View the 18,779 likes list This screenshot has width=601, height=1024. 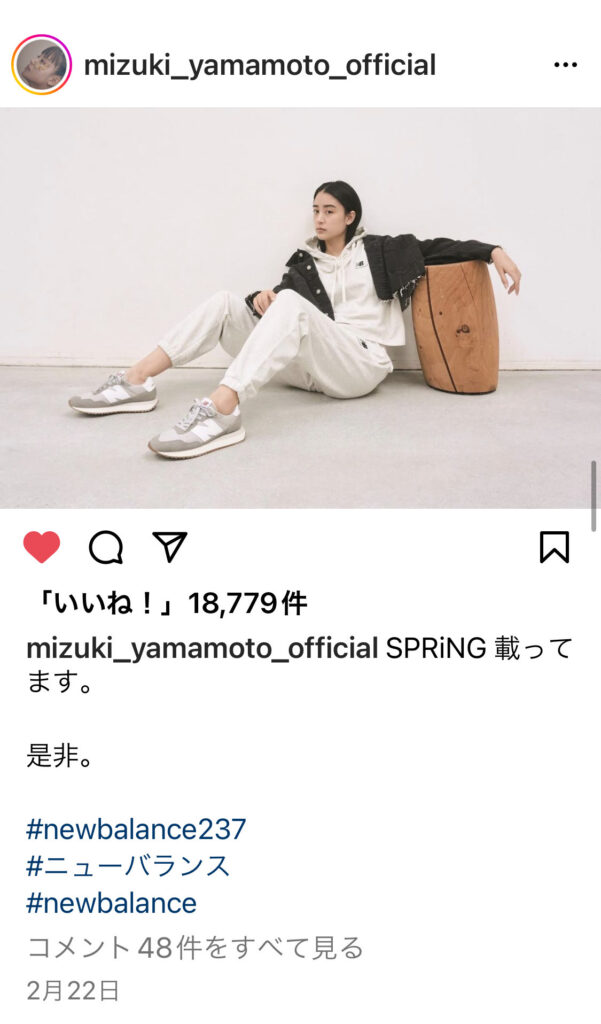[x=167, y=603]
